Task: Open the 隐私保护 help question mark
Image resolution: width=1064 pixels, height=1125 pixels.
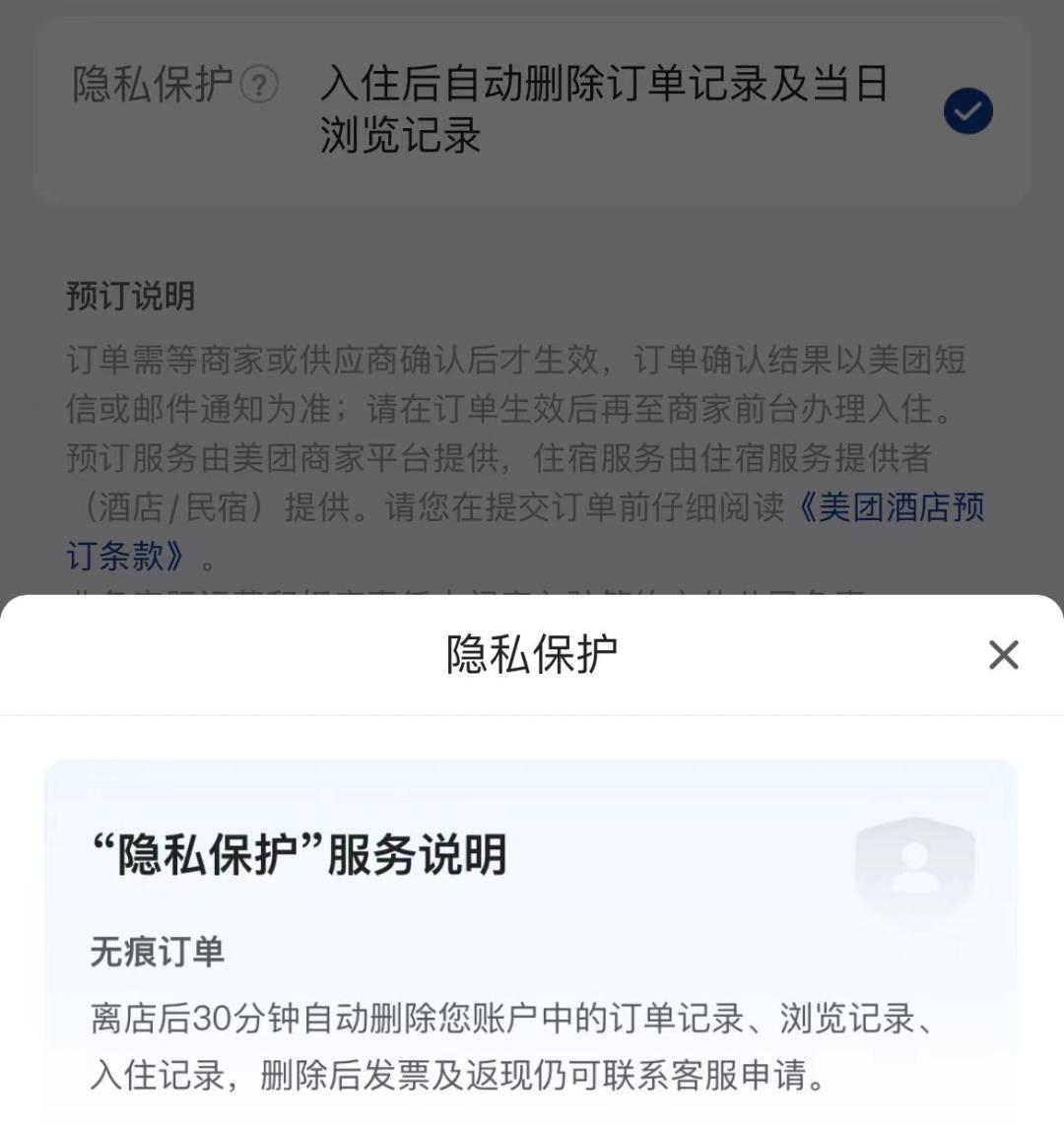Action: [259, 86]
